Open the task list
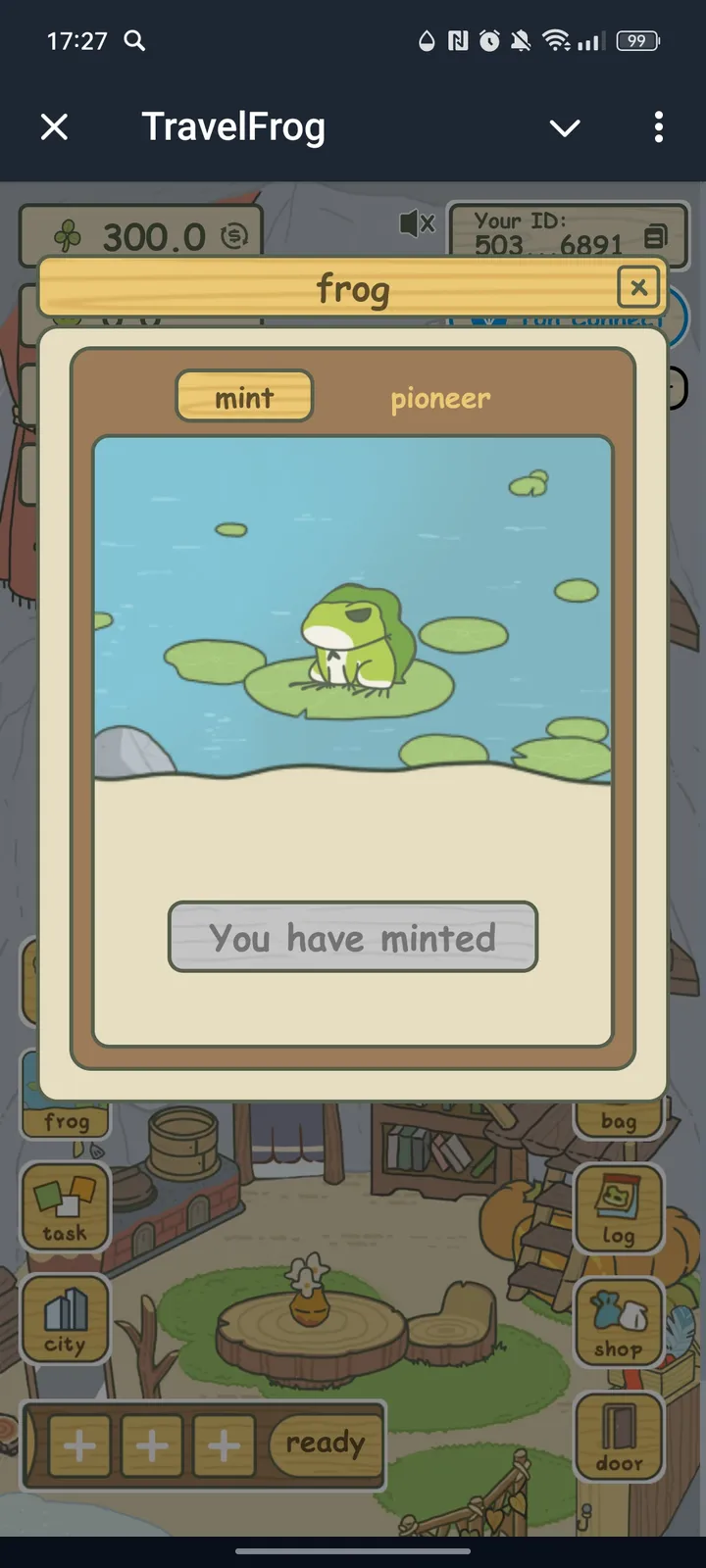The image size is (706, 1568). tap(65, 1209)
